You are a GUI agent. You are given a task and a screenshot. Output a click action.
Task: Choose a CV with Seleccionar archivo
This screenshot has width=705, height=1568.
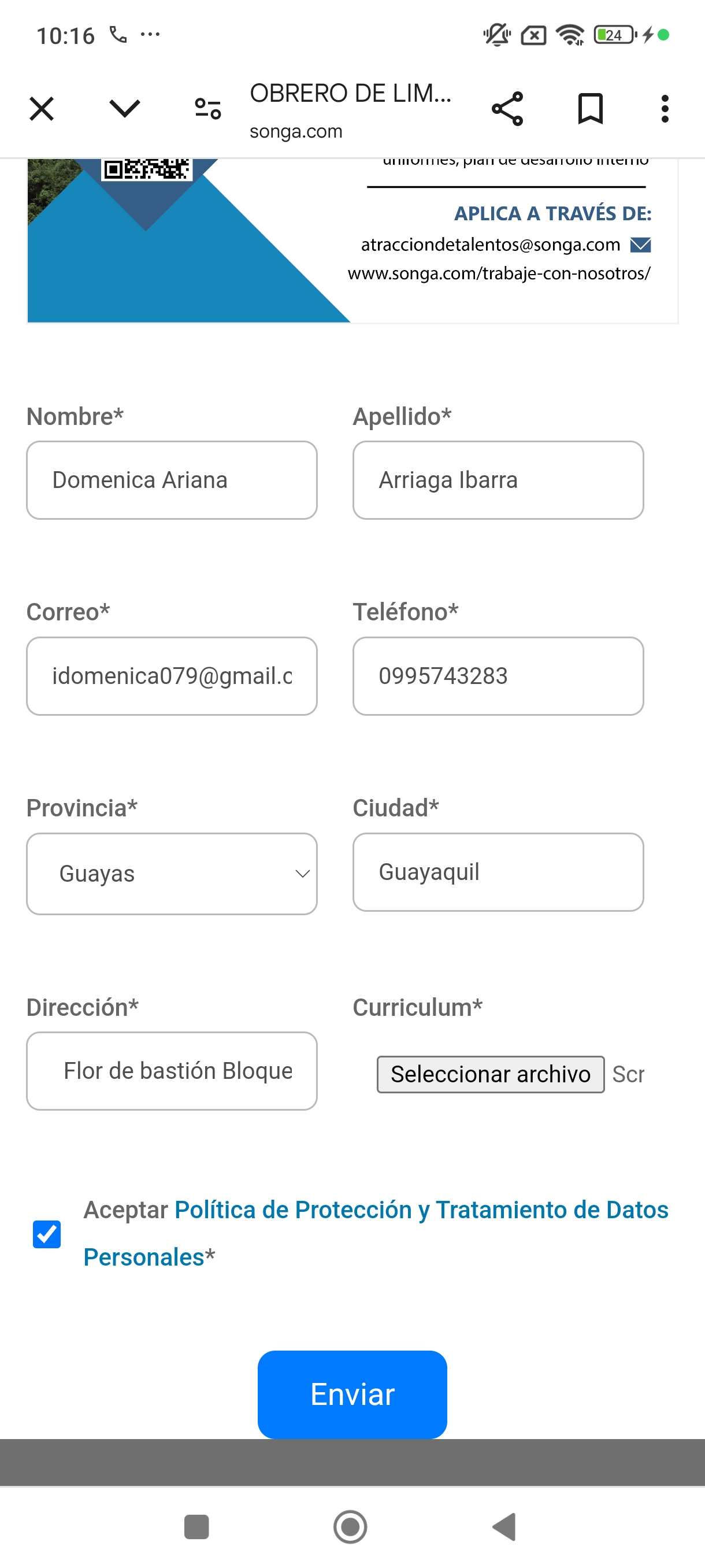(x=491, y=1074)
